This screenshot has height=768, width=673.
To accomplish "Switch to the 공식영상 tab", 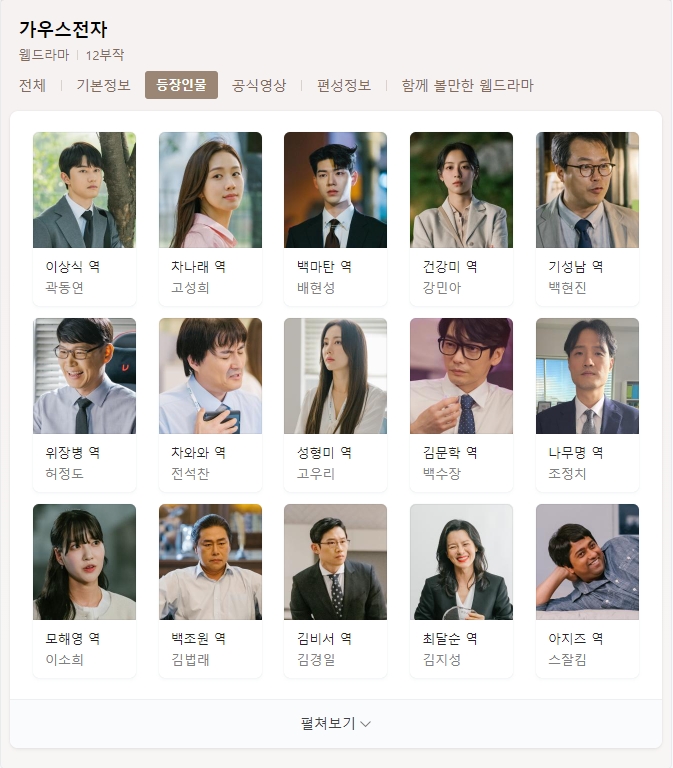I will coord(259,85).
